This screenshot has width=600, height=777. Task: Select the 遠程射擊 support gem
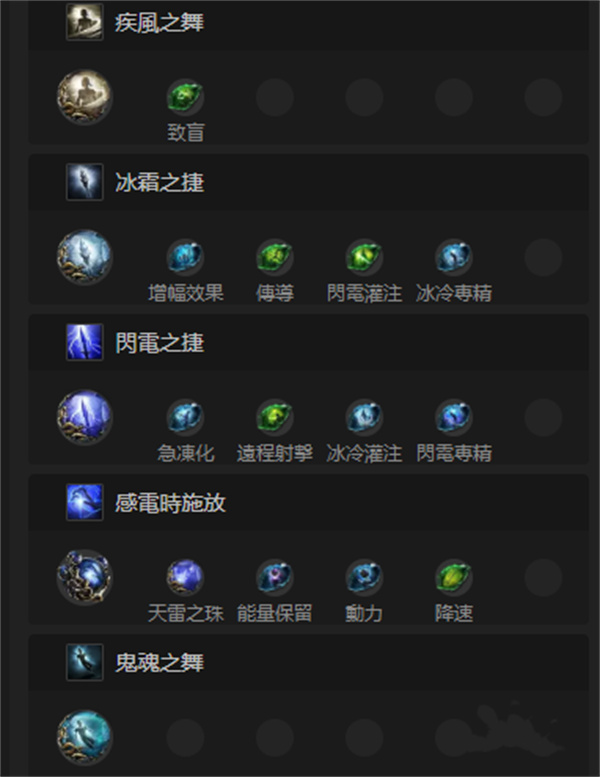274,417
